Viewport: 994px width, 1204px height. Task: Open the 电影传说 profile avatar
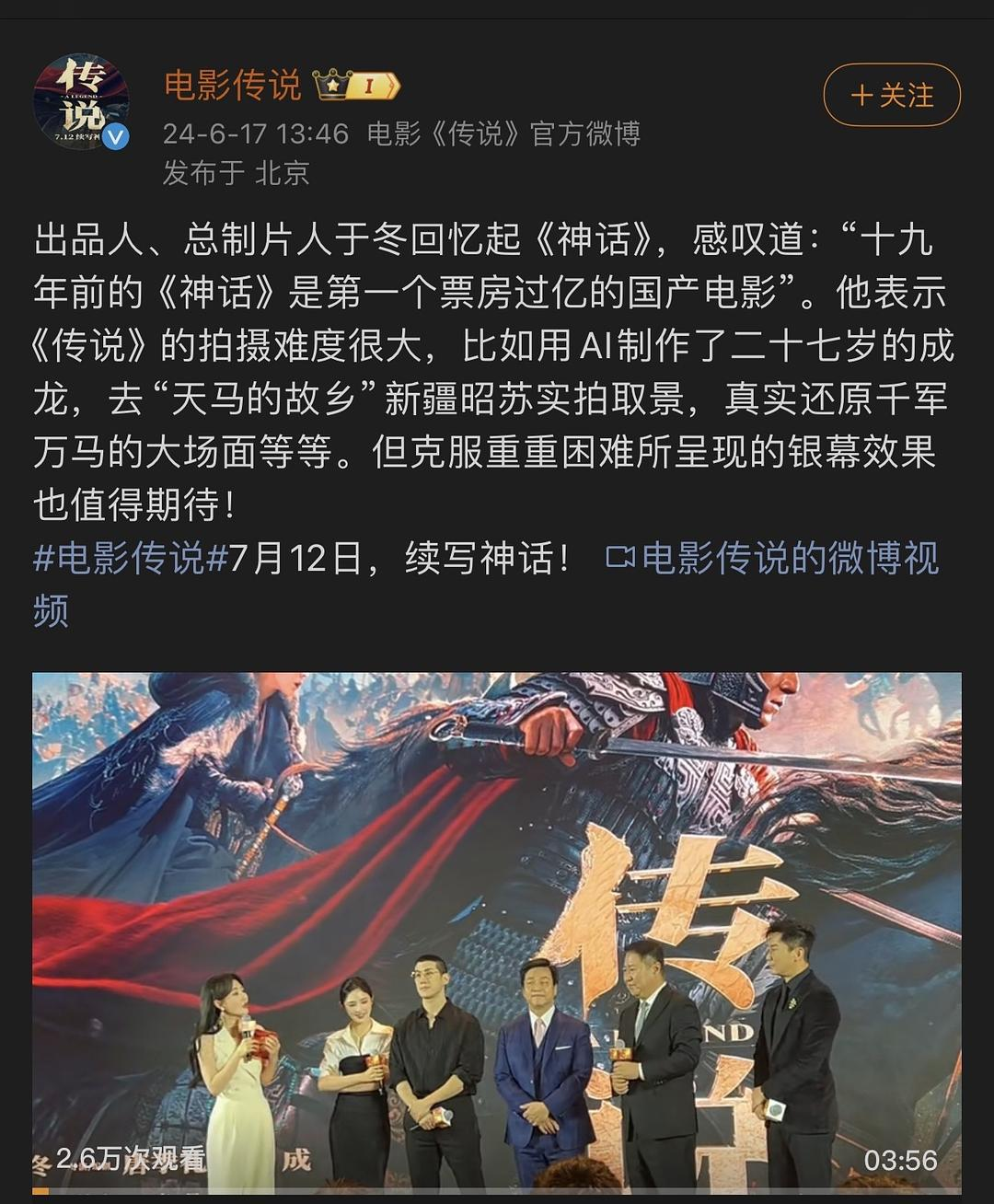80,101
